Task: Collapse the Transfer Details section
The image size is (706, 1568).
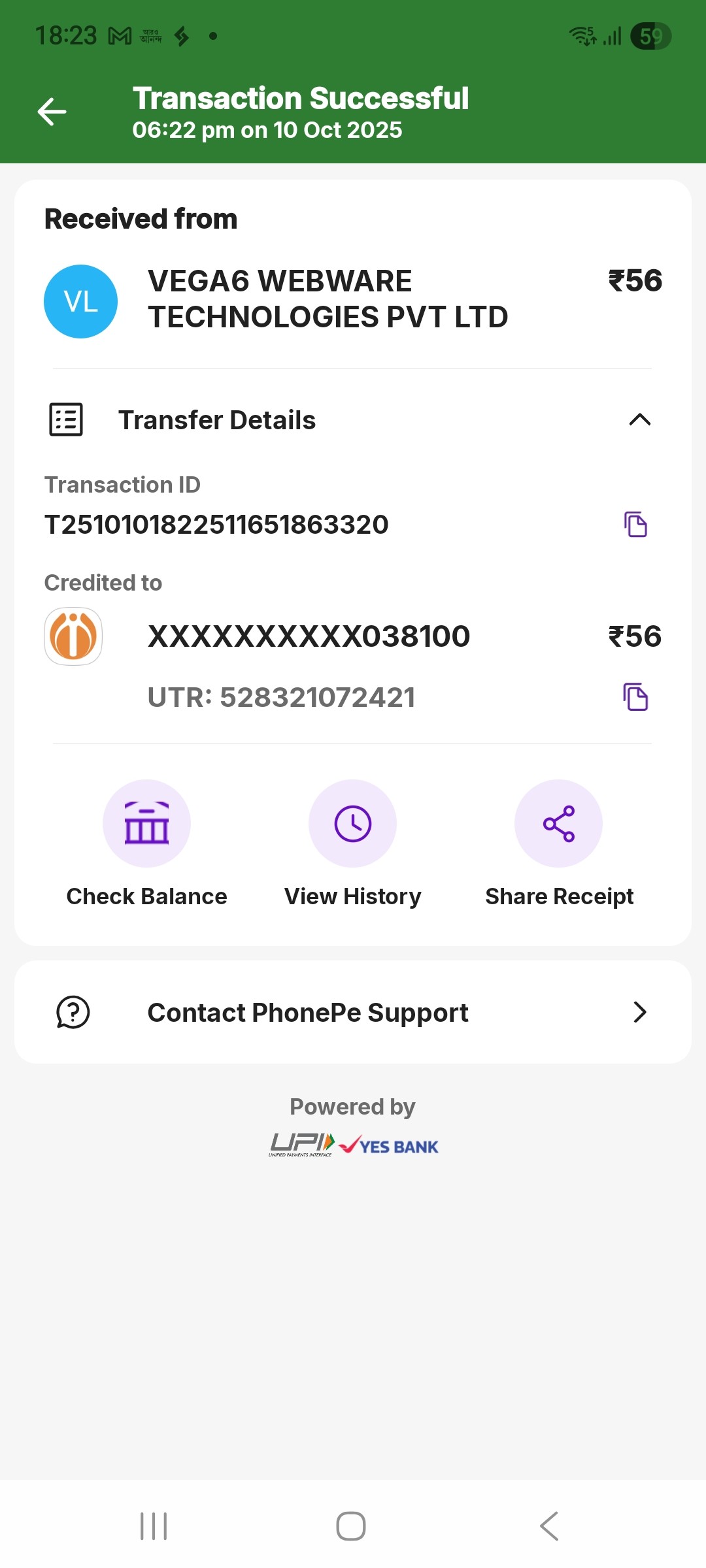Action: click(x=639, y=419)
